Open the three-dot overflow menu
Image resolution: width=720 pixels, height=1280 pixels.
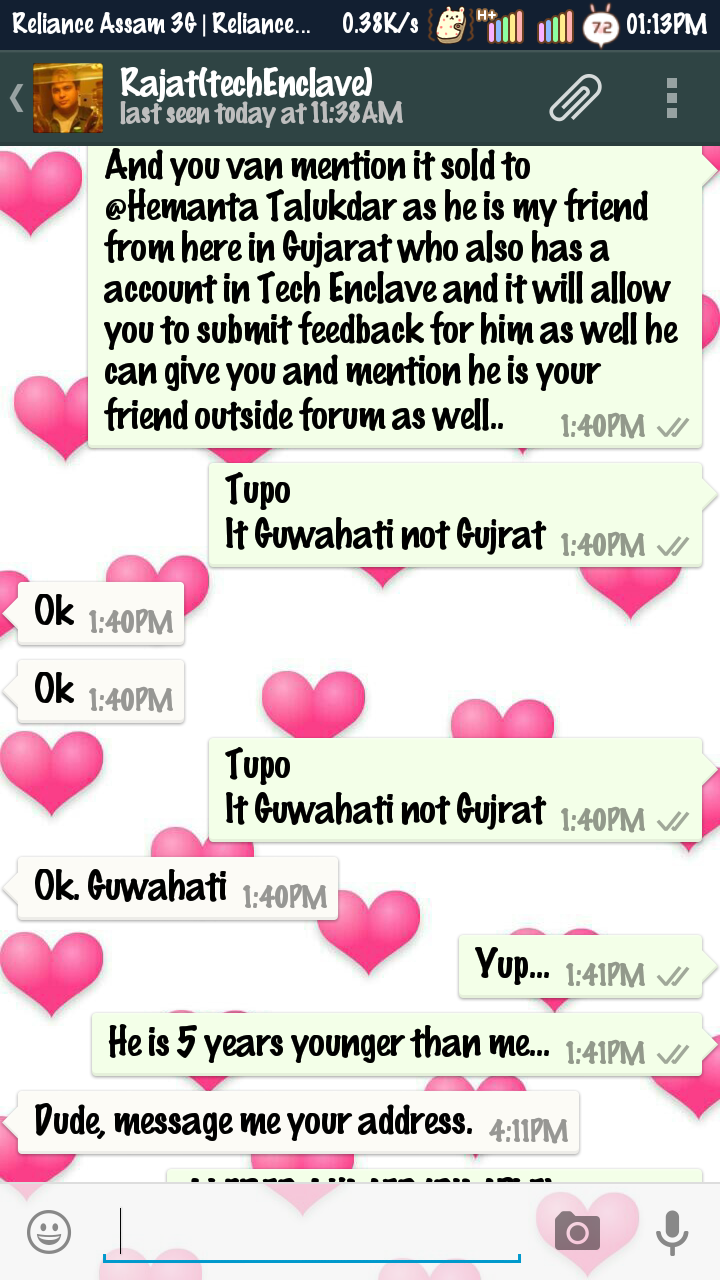pyautogui.click(x=672, y=98)
